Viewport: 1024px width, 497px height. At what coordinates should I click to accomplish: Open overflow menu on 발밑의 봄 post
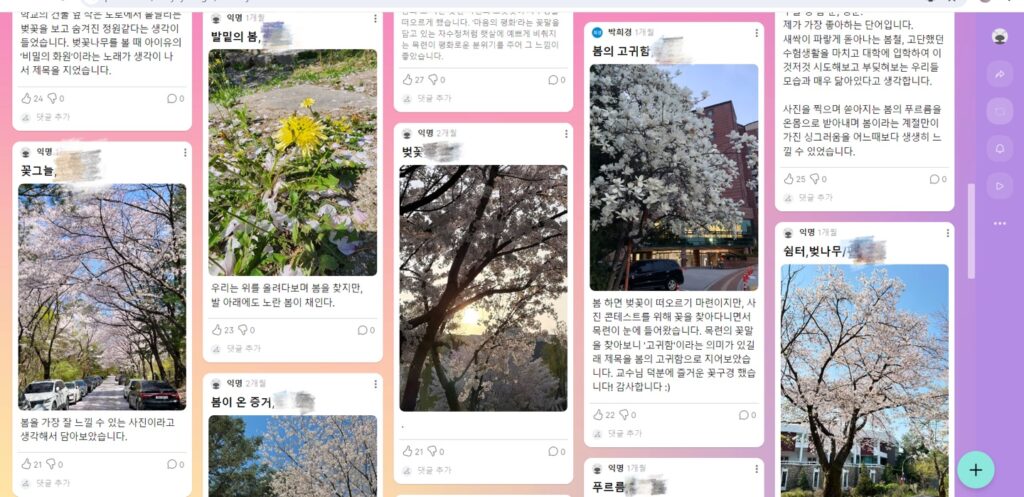pos(375,18)
